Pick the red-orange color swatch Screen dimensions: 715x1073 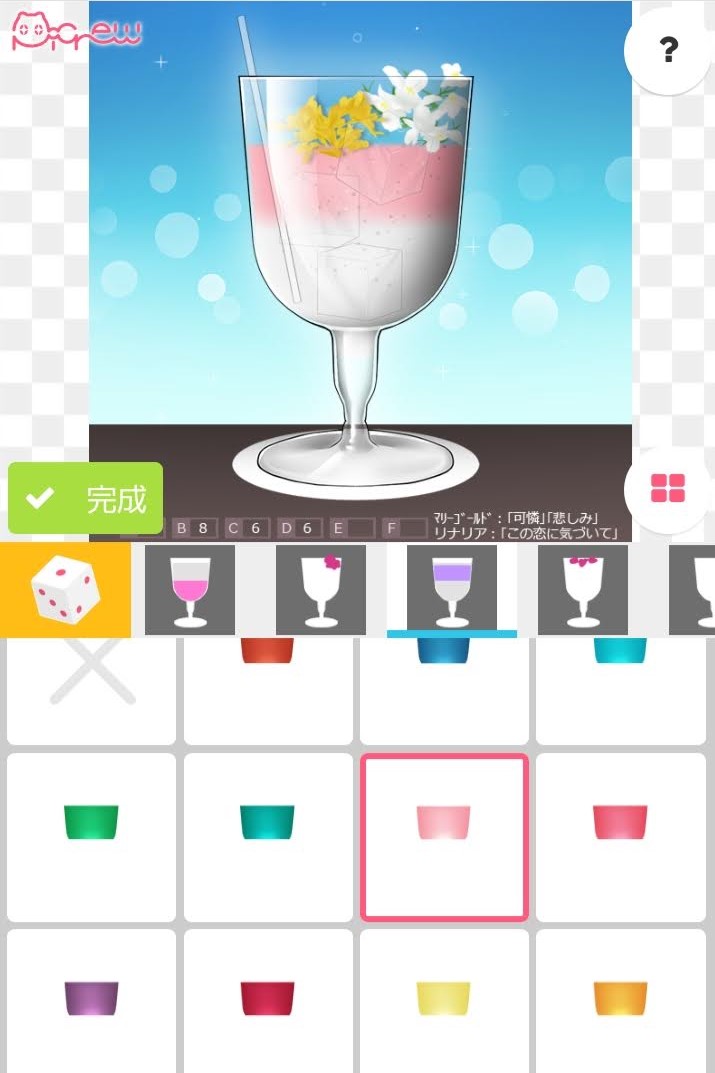268,690
